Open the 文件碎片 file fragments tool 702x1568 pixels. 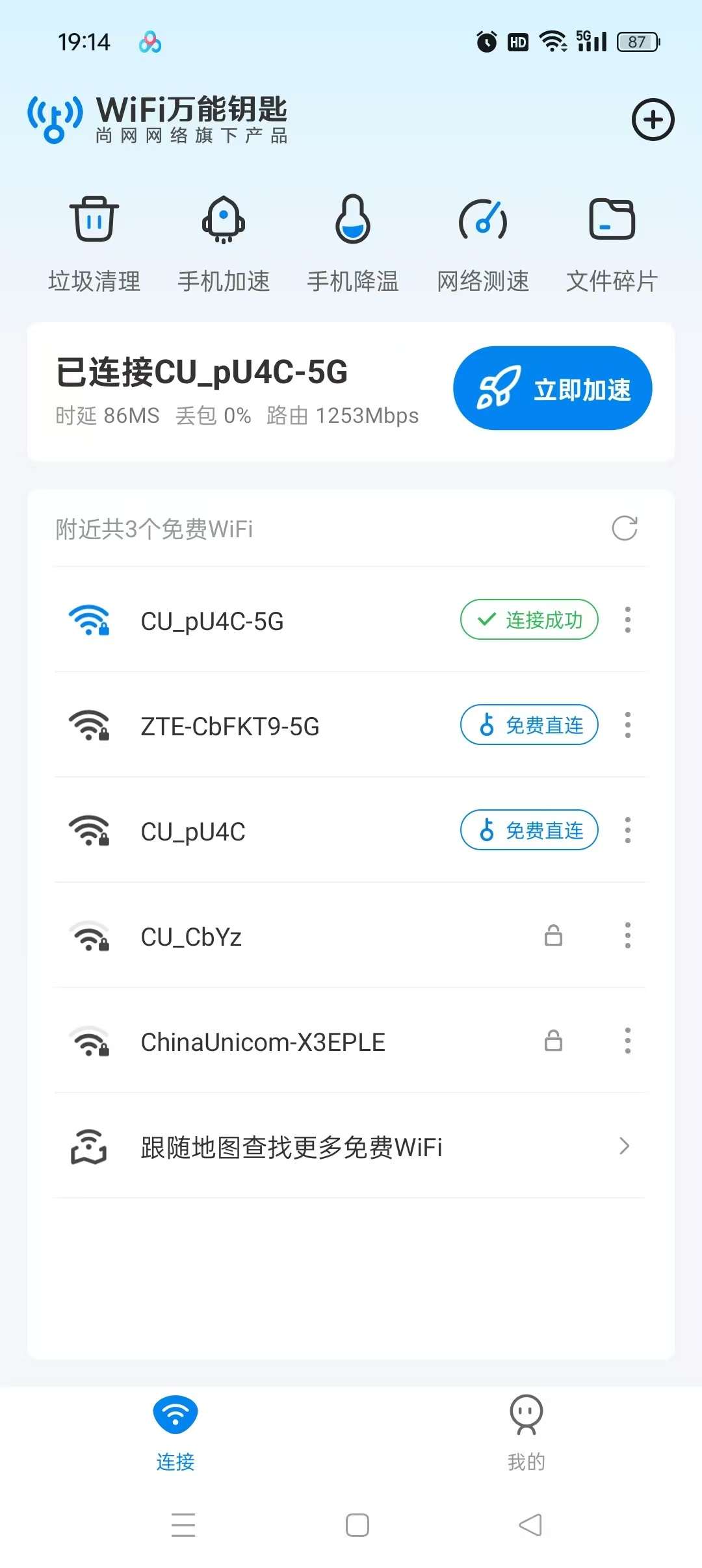click(x=612, y=240)
